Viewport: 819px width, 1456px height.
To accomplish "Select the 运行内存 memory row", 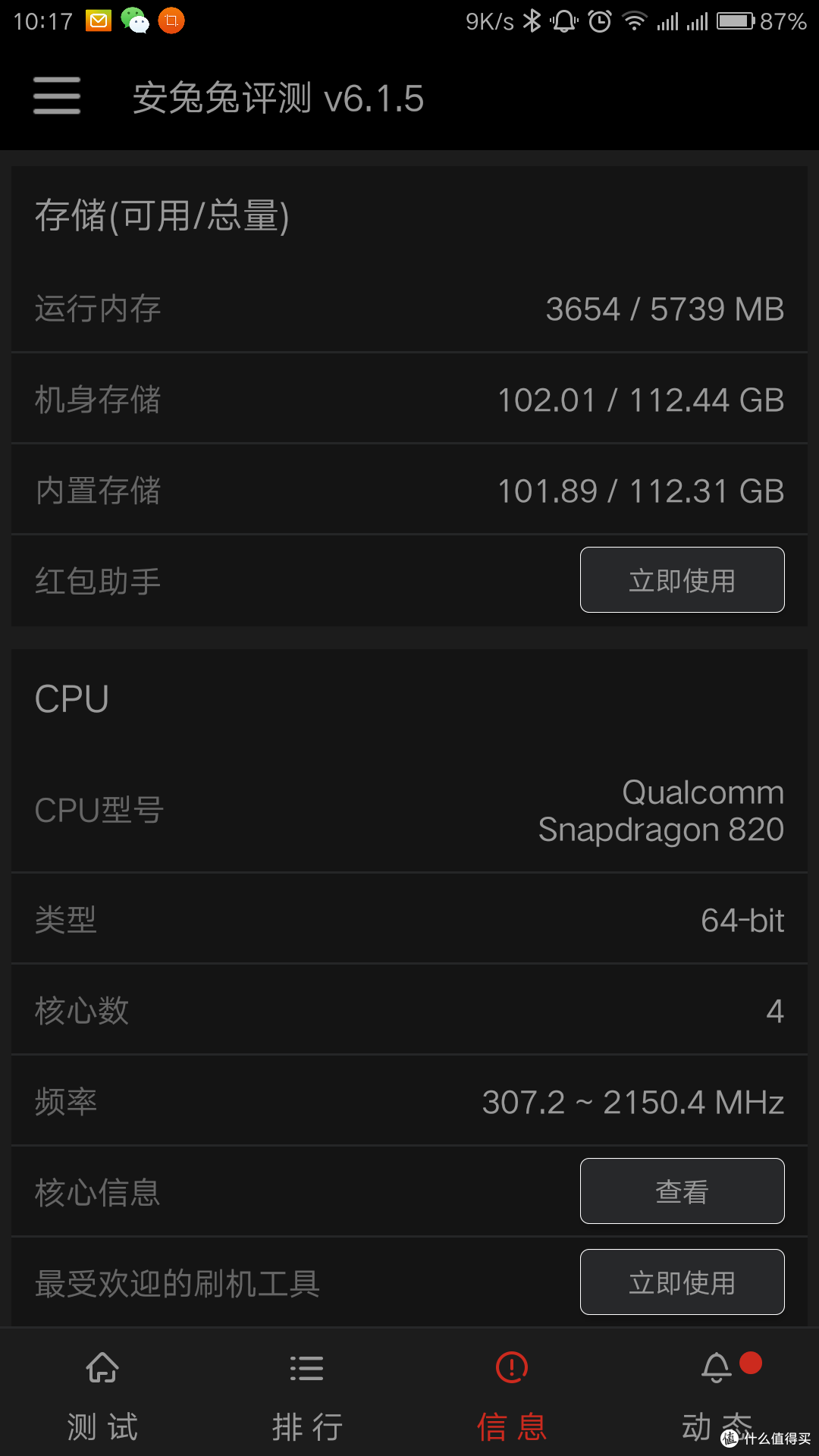I will (x=409, y=309).
